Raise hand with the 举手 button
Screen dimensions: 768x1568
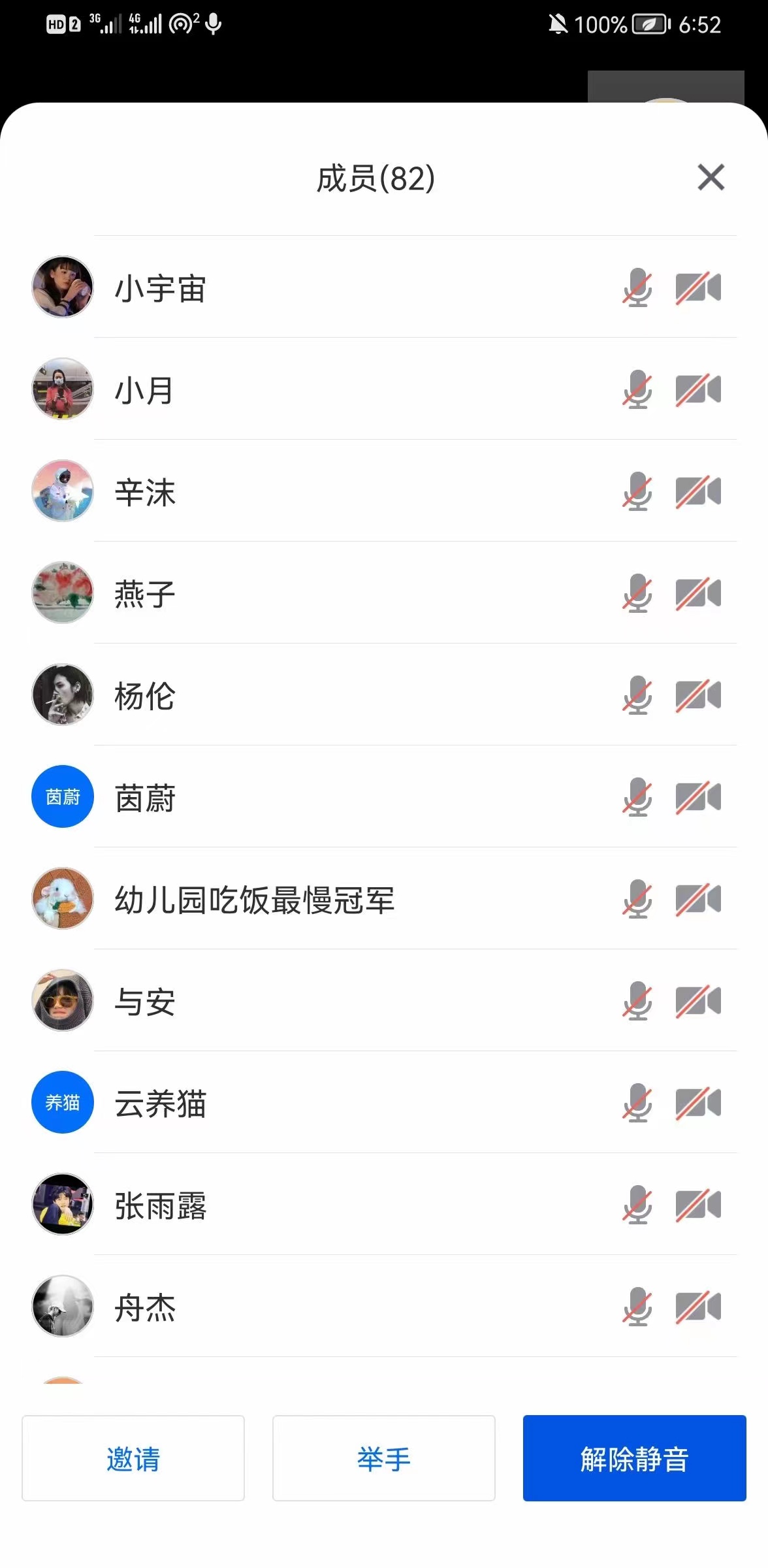384,1458
